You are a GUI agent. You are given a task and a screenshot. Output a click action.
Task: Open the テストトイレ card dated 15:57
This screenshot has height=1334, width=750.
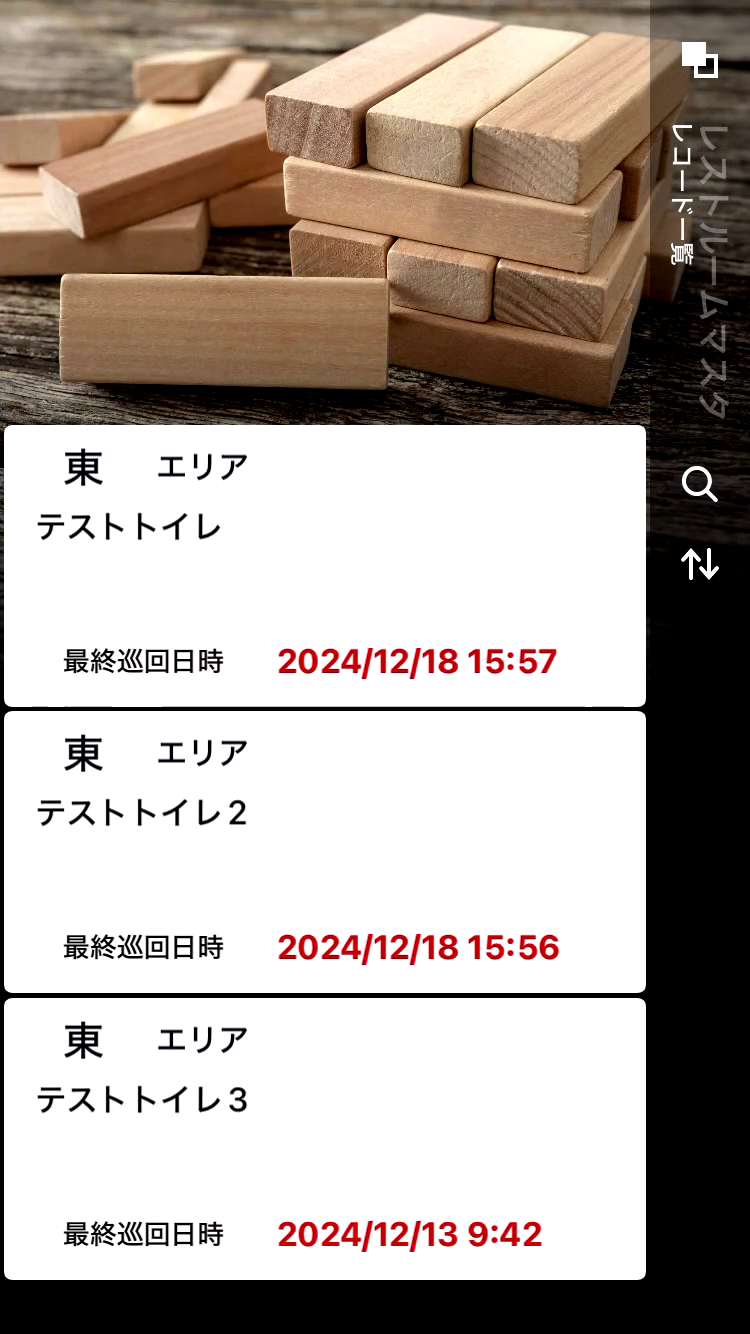[x=325, y=566]
